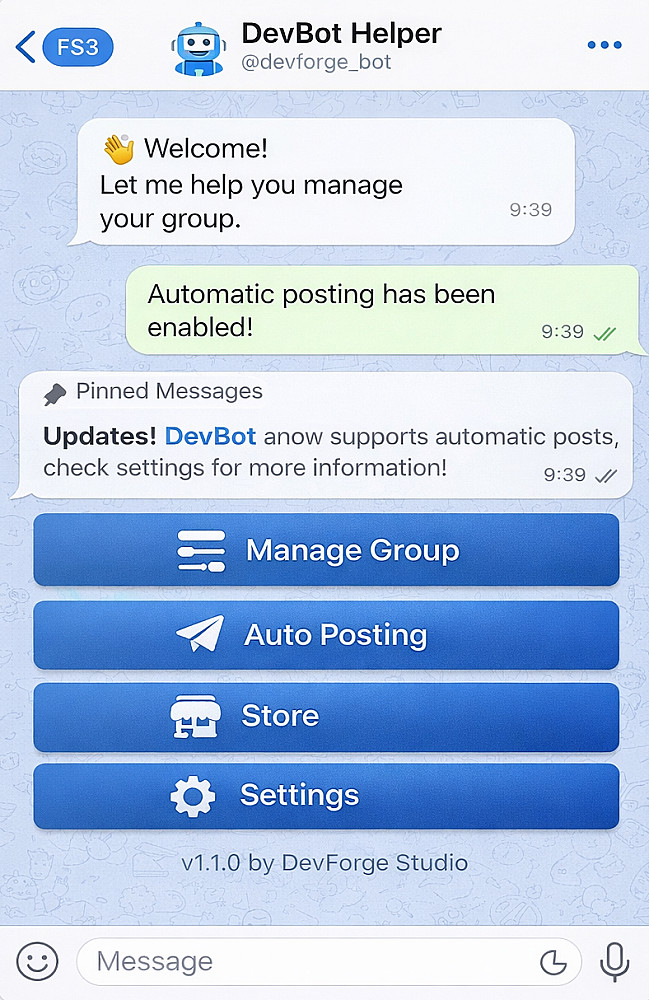Tap the Manage Group button
649x1000 pixels.
[x=326, y=550]
